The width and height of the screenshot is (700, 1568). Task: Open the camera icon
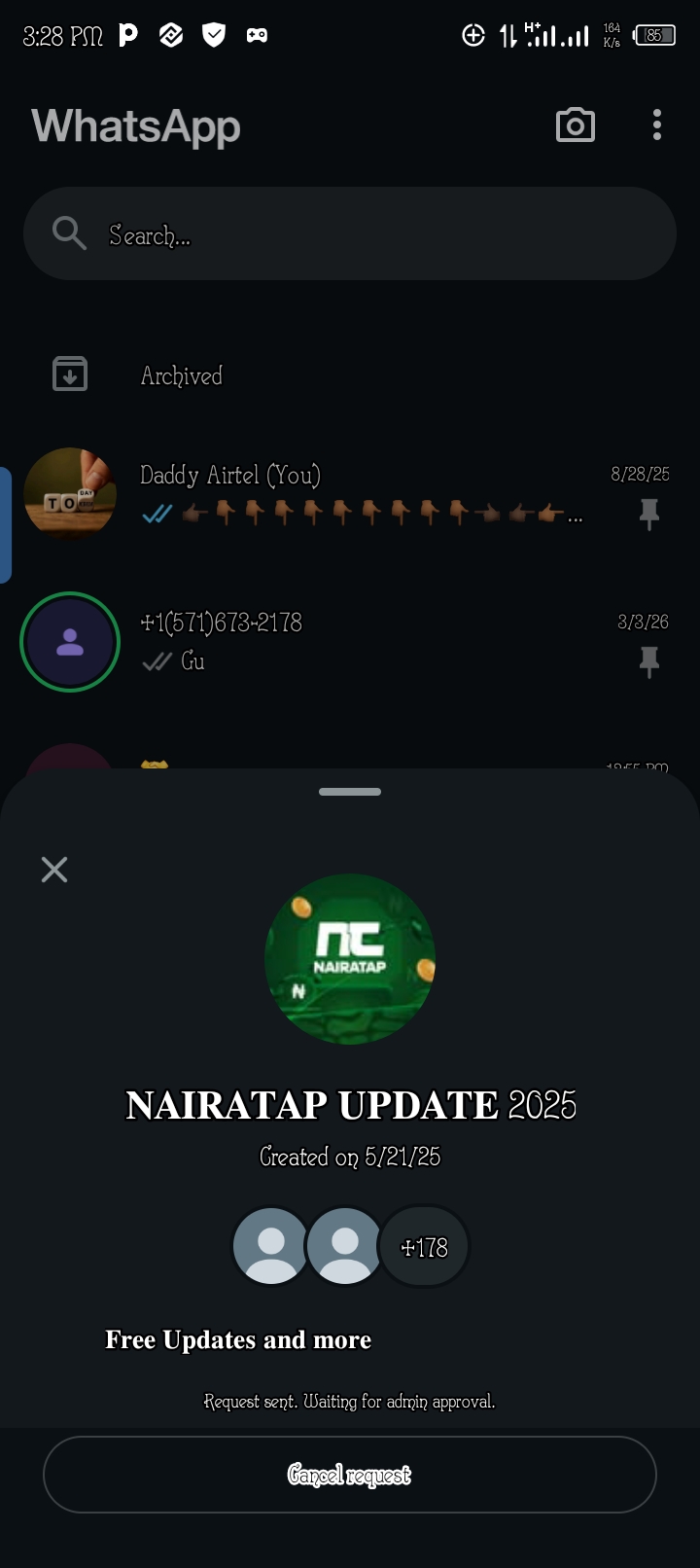click(575, 125)
